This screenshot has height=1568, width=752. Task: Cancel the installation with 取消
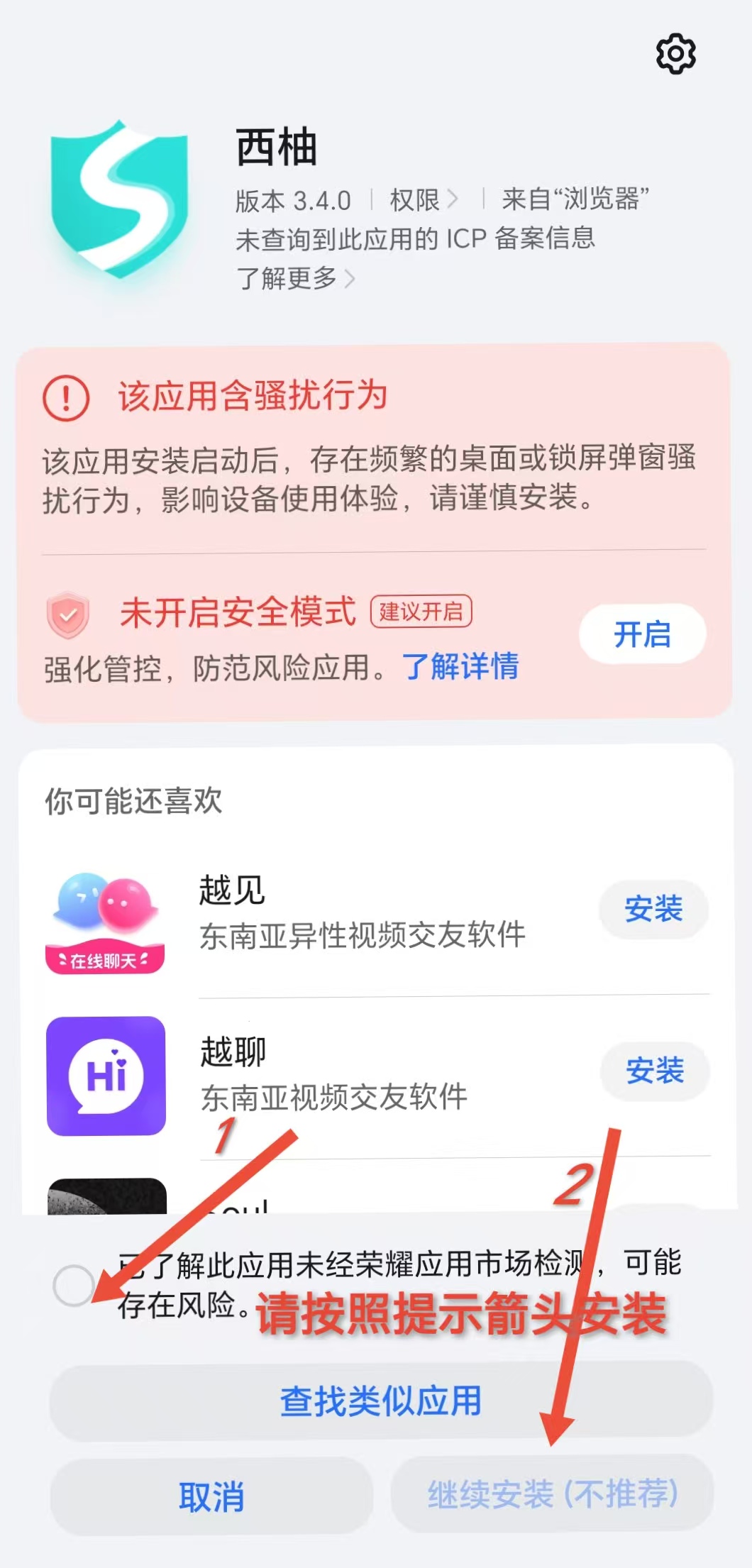coord(211,1496)
